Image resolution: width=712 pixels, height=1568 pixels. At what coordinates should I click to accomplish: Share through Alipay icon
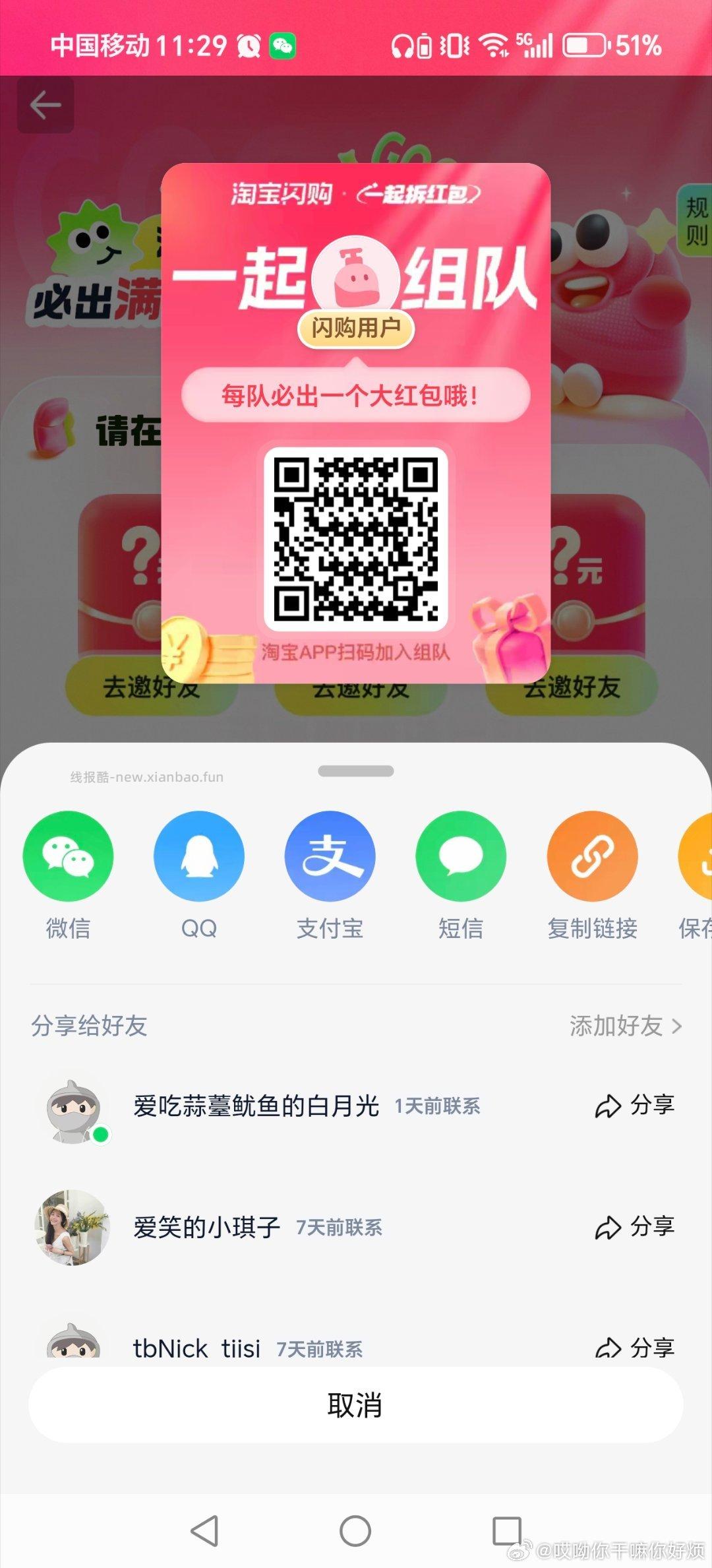point(330,856)
